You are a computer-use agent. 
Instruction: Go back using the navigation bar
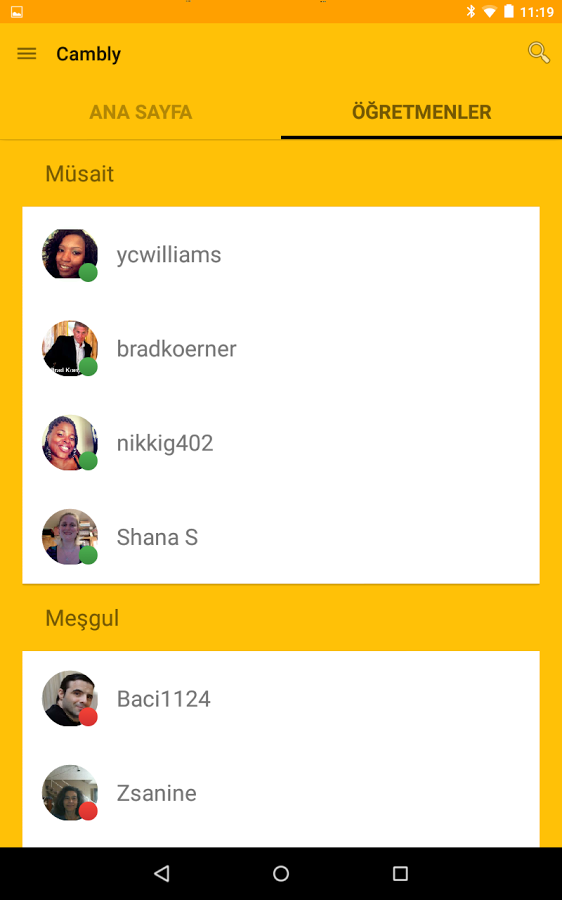162,874
